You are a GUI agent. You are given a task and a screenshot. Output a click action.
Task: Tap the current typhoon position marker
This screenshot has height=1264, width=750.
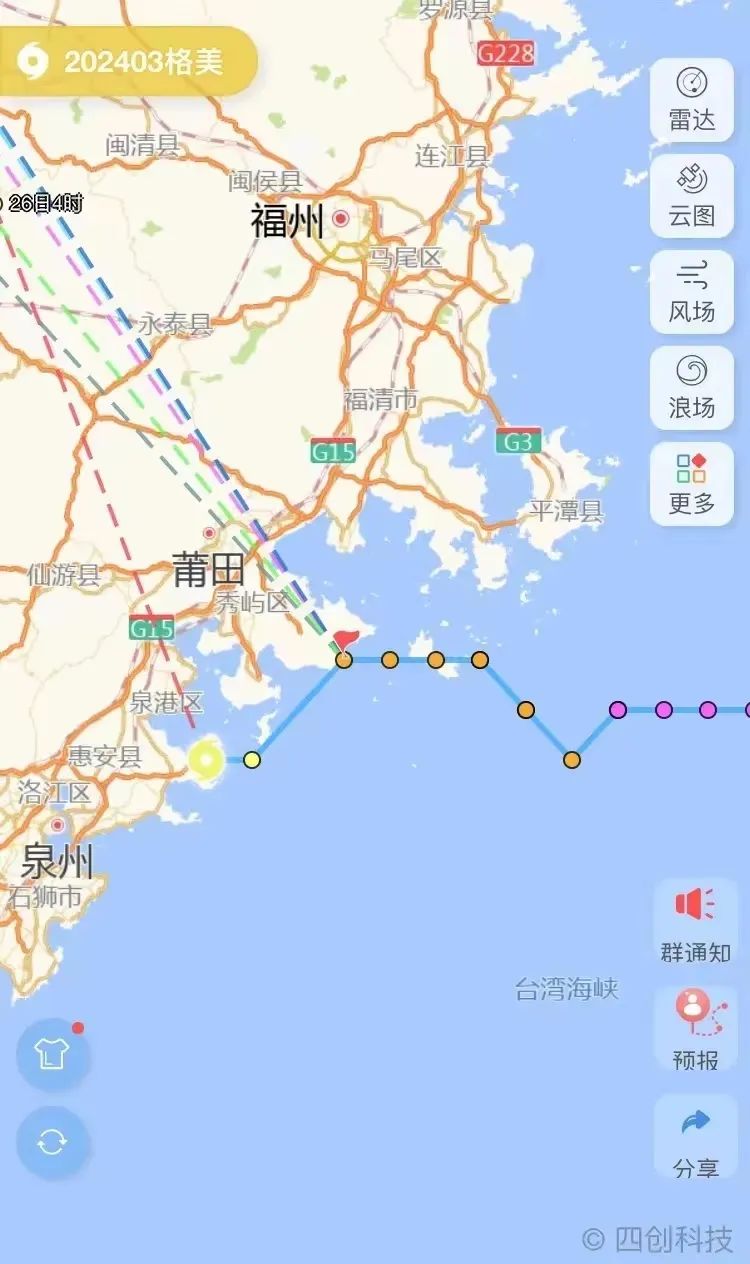click(207, 760)
